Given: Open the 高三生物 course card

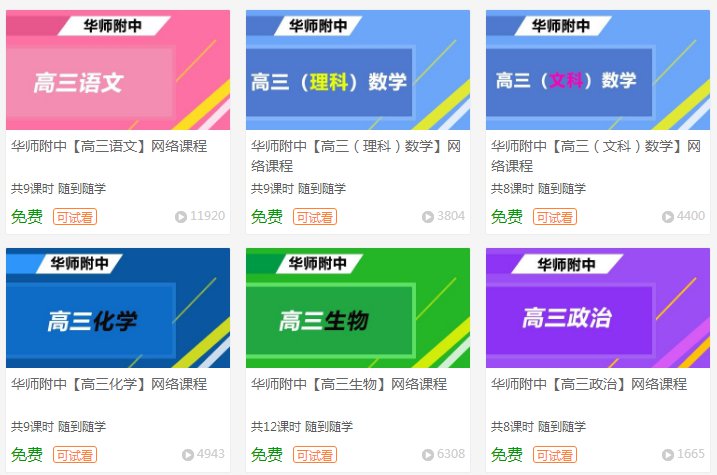Looking at the screenshot, I should click(358, 309).
